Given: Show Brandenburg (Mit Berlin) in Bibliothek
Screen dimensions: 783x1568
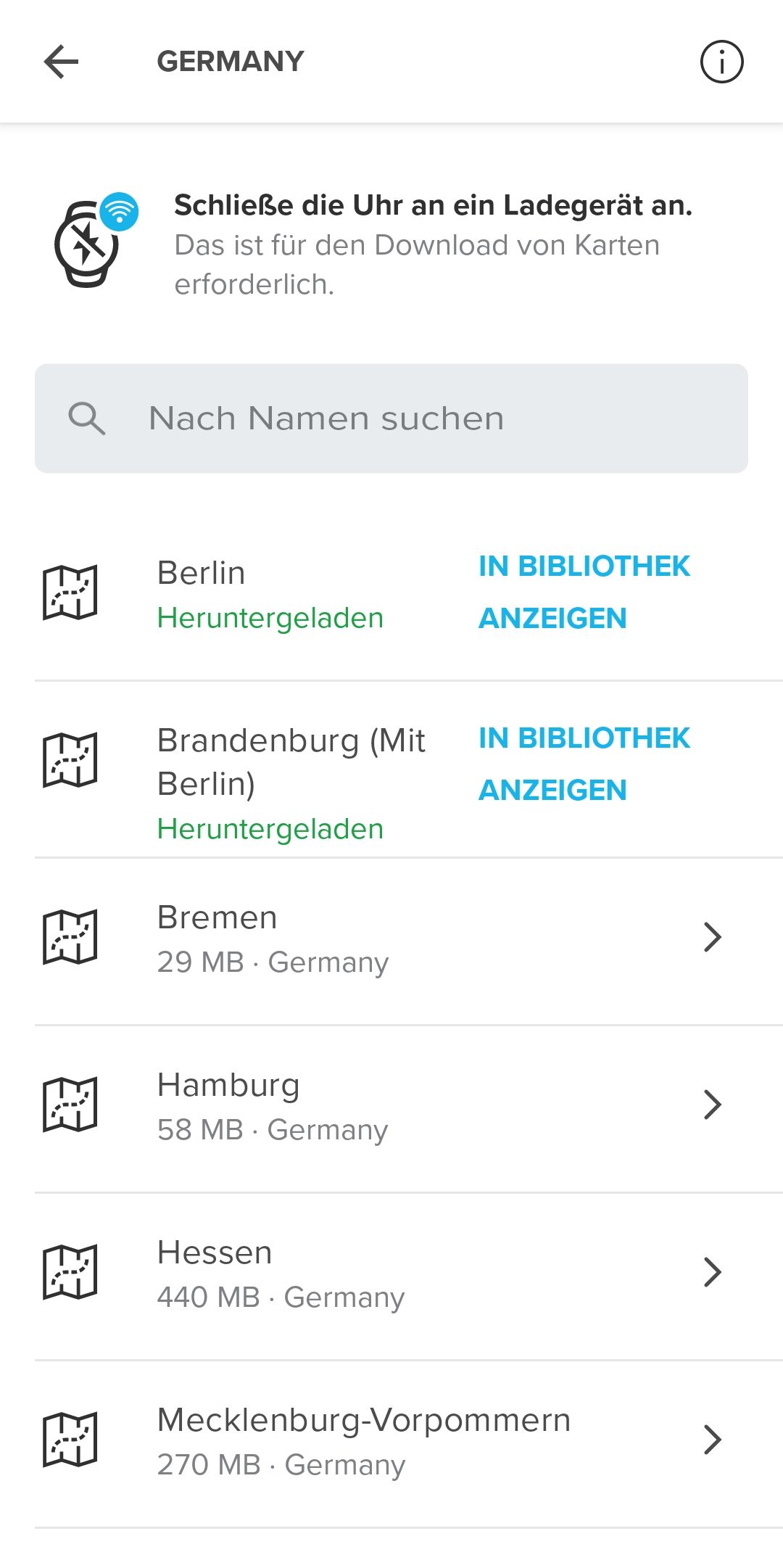Looking at the screenshot, I should (584, 764).
